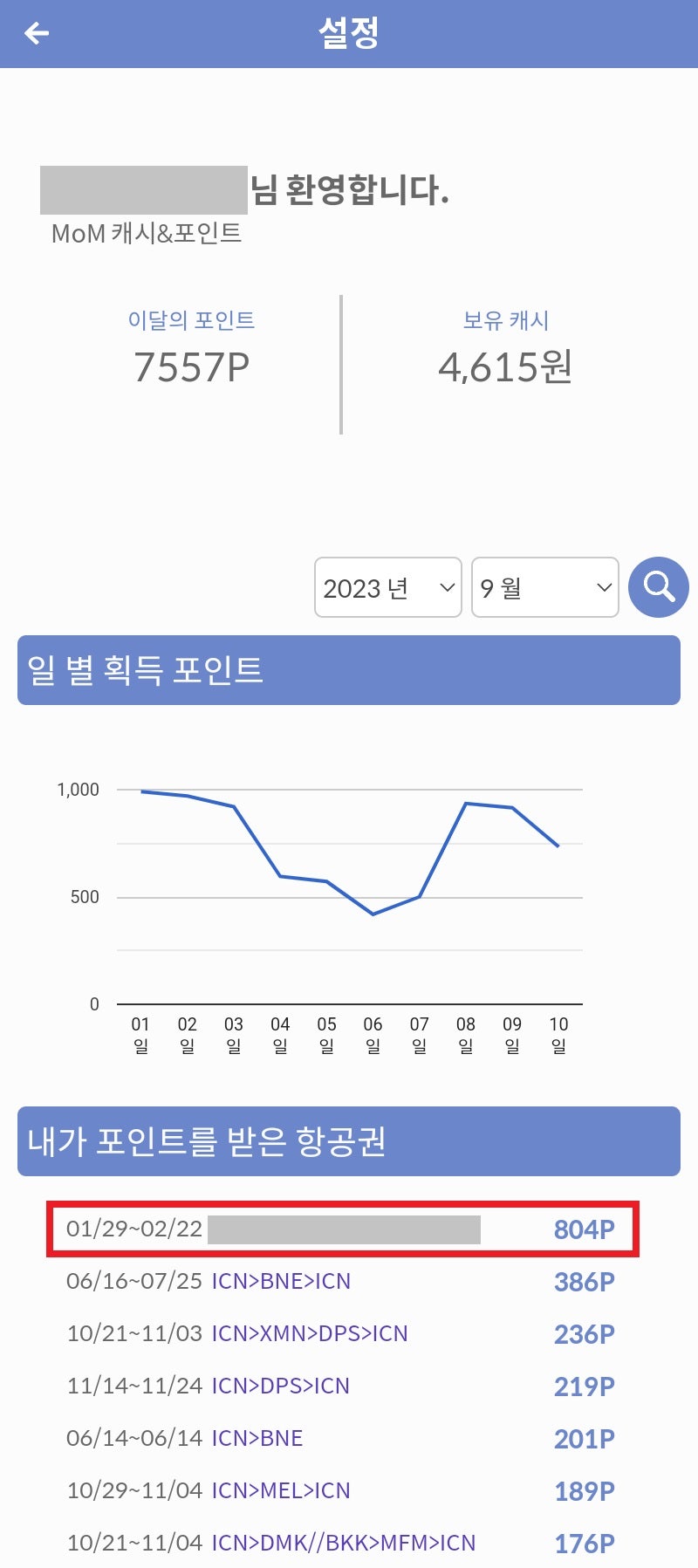Click the back arrow in the header
Image resolution: width=698 pixels, height=1568 pixels.
tap(35, 33)
